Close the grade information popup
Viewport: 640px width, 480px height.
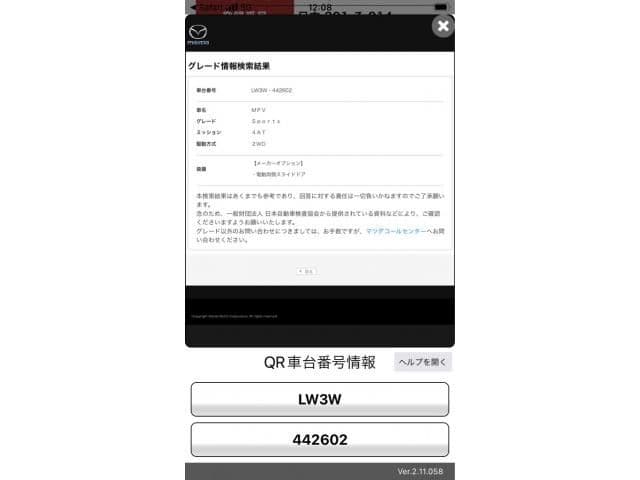tap(442, 26)
